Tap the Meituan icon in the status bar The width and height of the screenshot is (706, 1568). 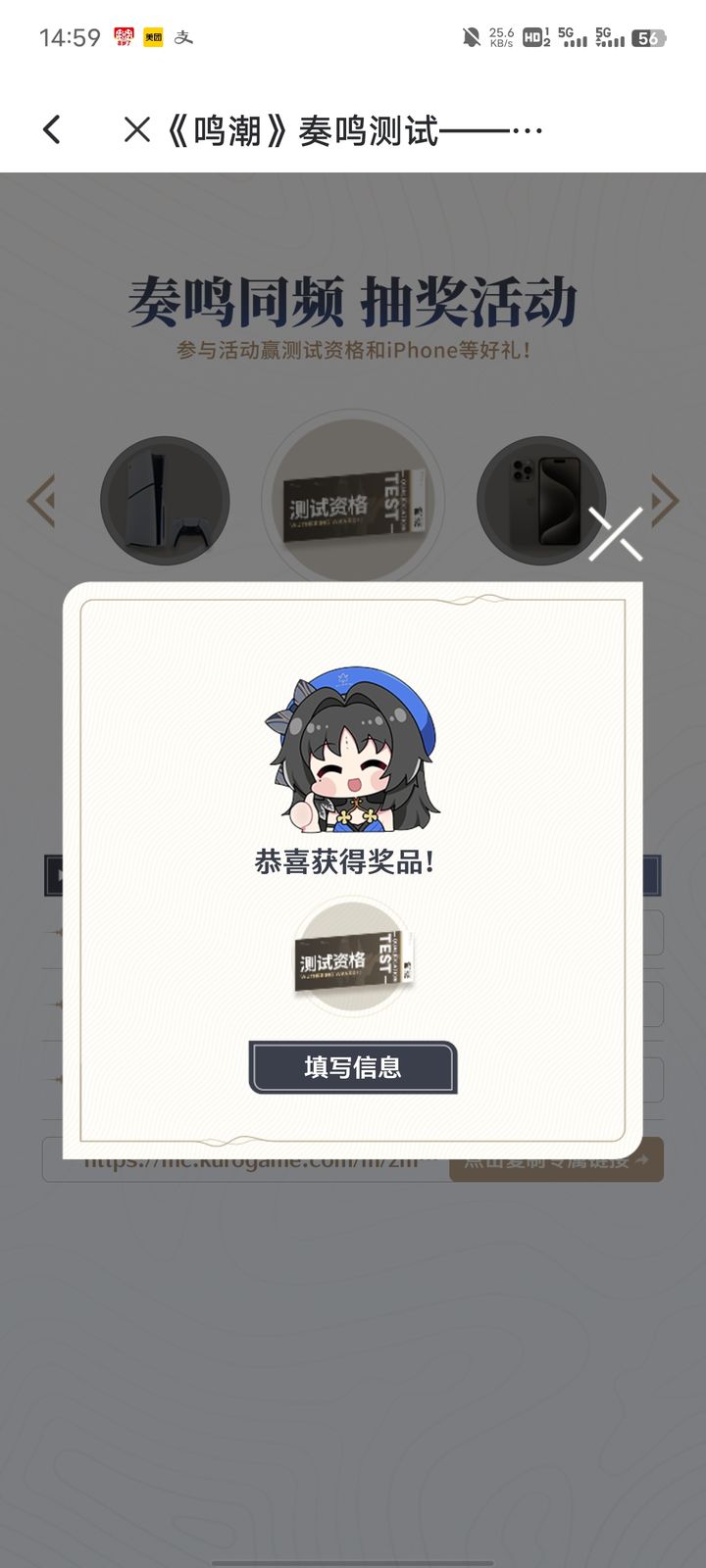153,37
